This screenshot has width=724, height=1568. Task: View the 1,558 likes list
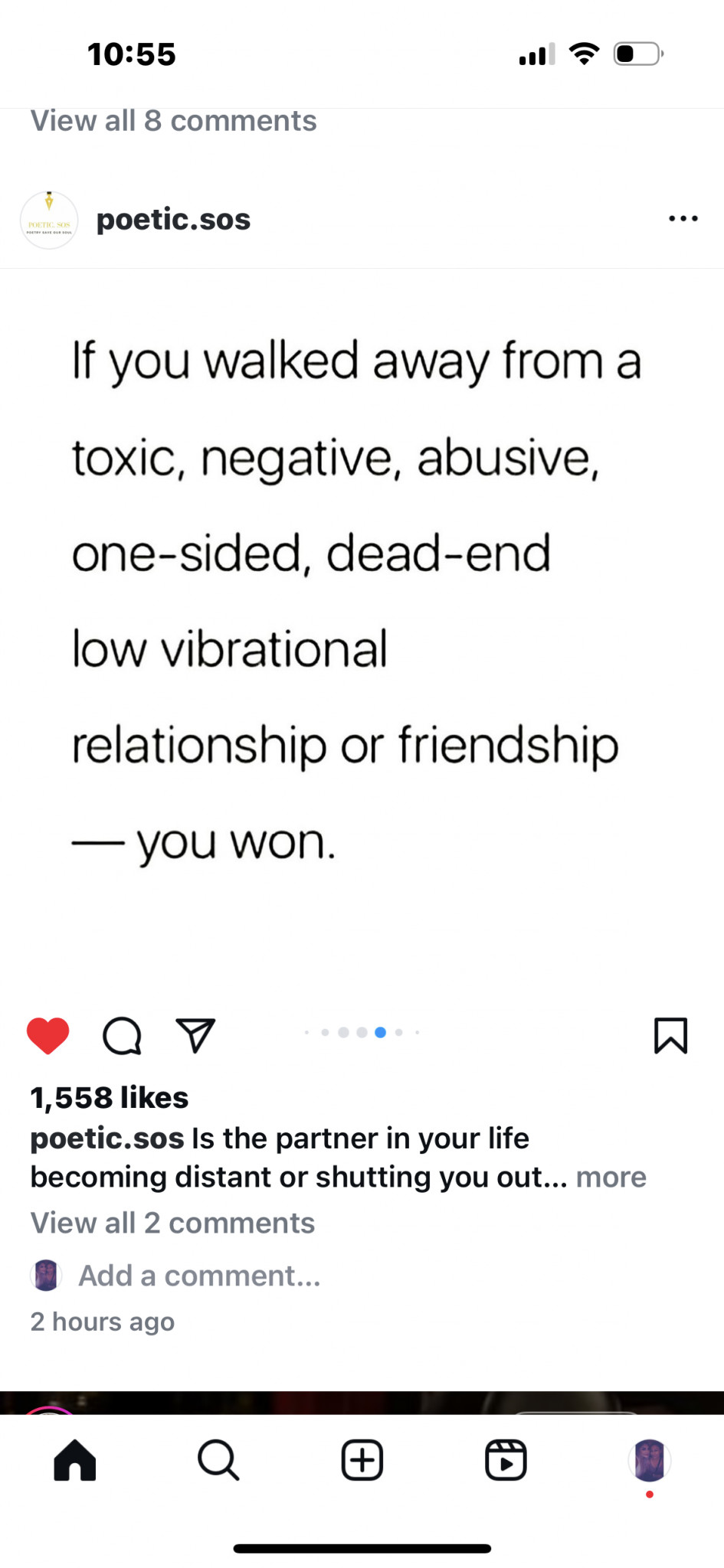tap(109, 1098)
